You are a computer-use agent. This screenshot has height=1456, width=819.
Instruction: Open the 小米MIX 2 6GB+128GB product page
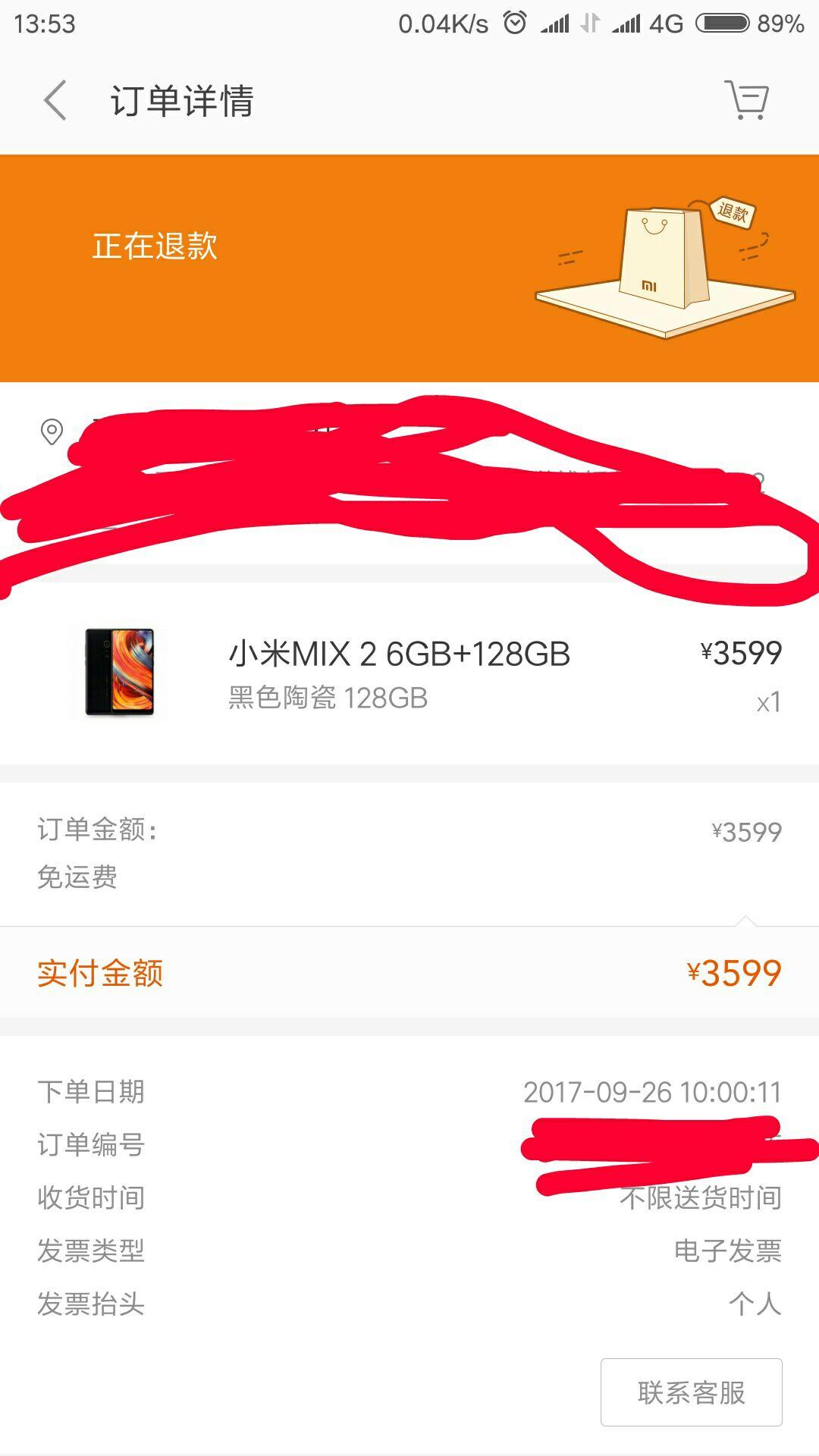(x=400, y=652)
